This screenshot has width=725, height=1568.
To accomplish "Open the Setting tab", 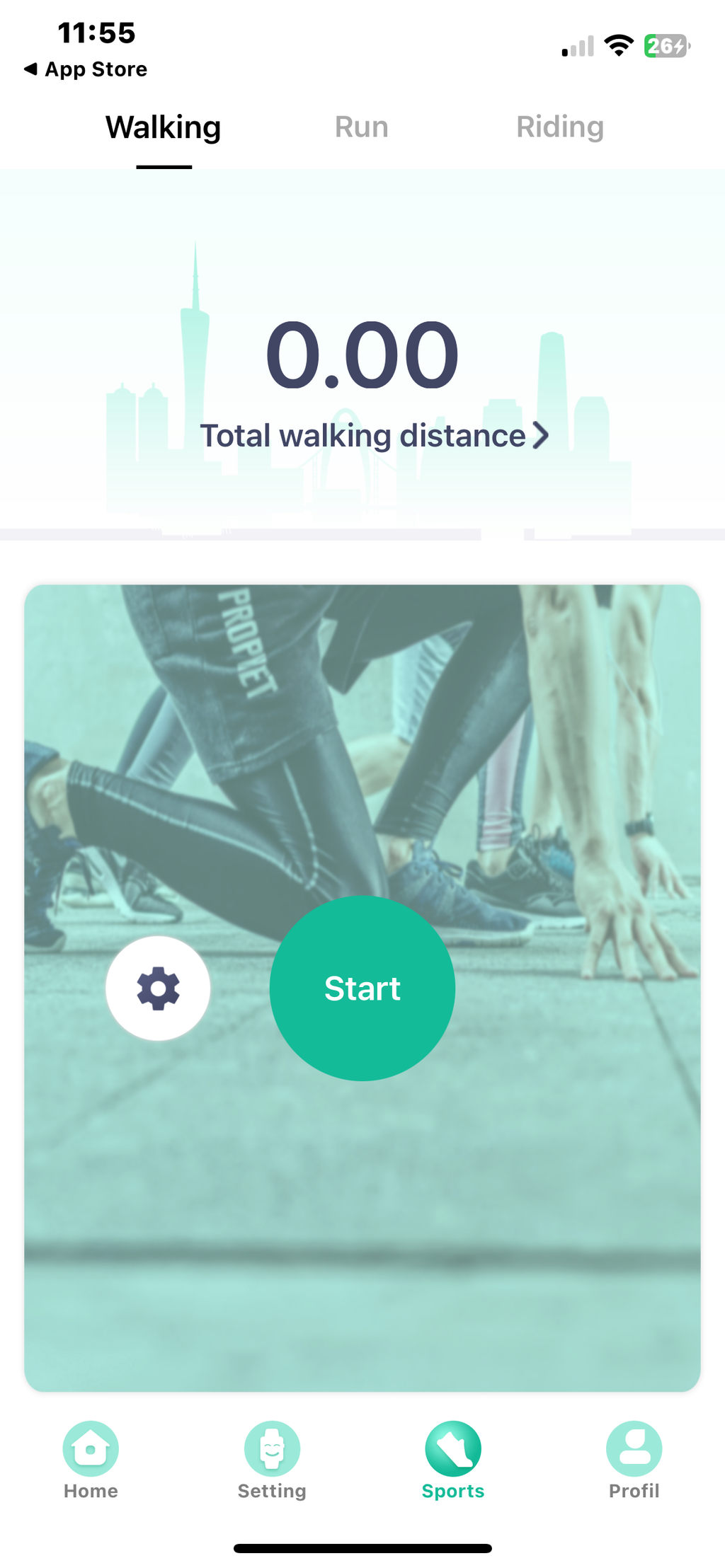I will tap(272, 1460).
